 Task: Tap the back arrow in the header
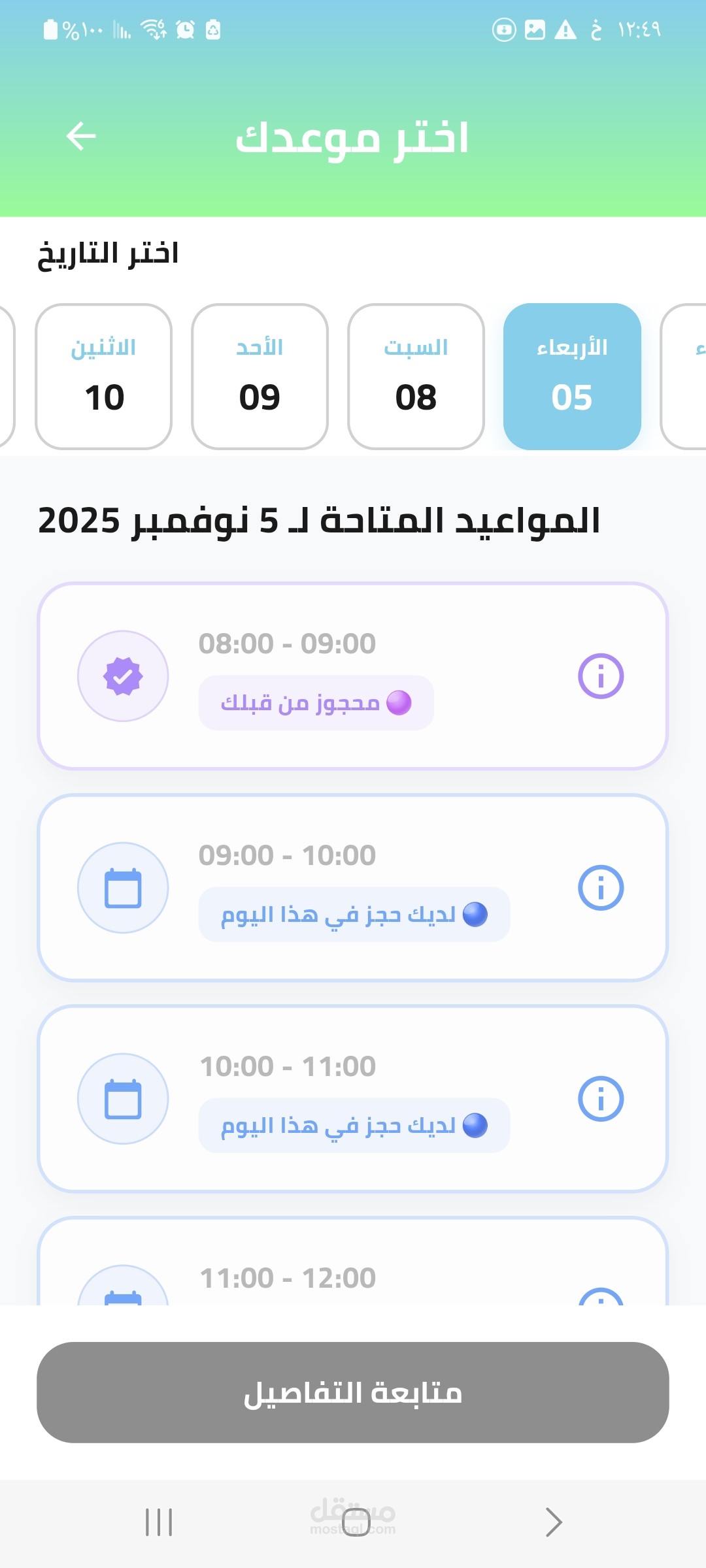[x=80, y=136]
